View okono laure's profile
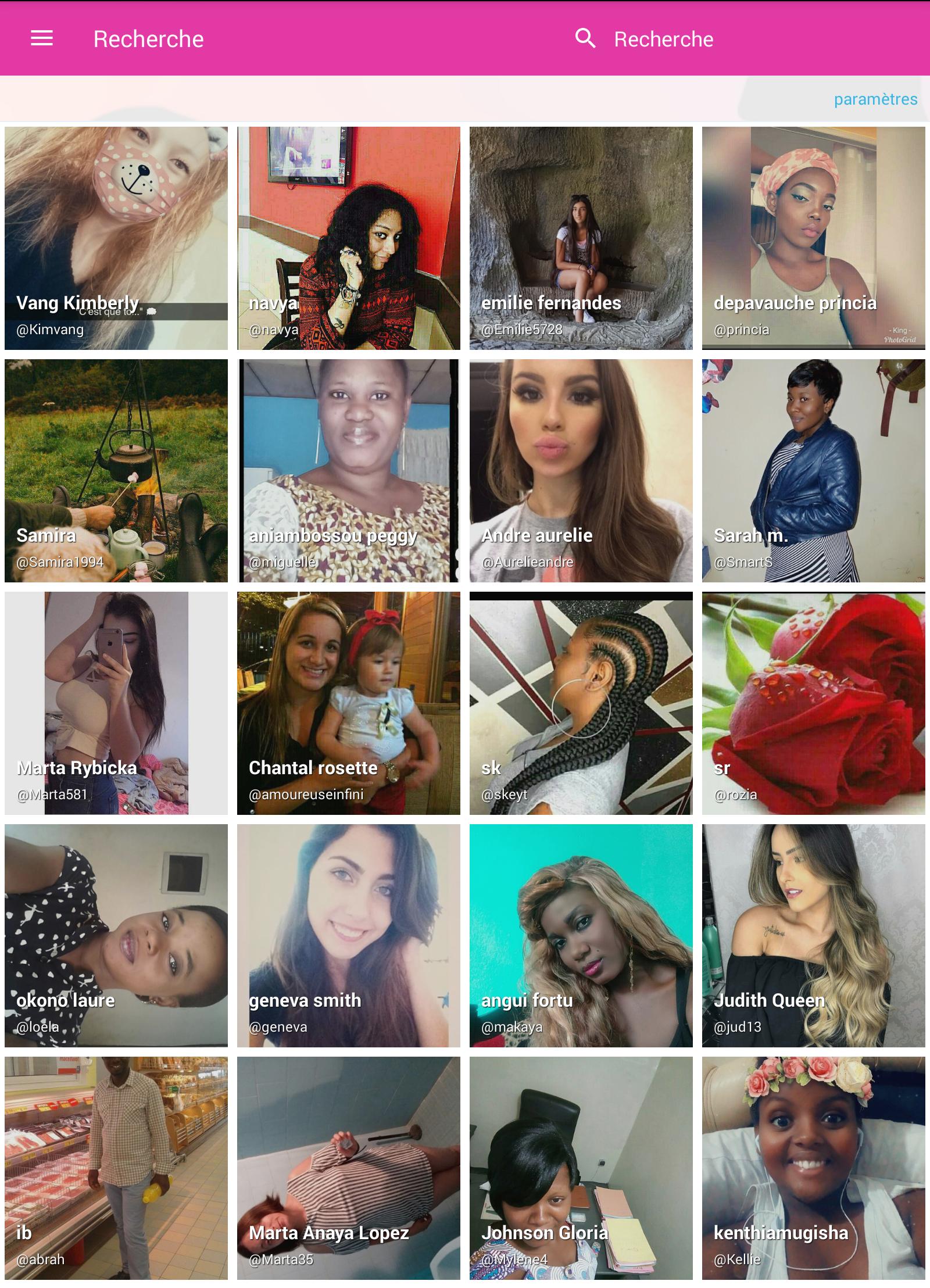 pyautogui.click(x=116, y=936)
